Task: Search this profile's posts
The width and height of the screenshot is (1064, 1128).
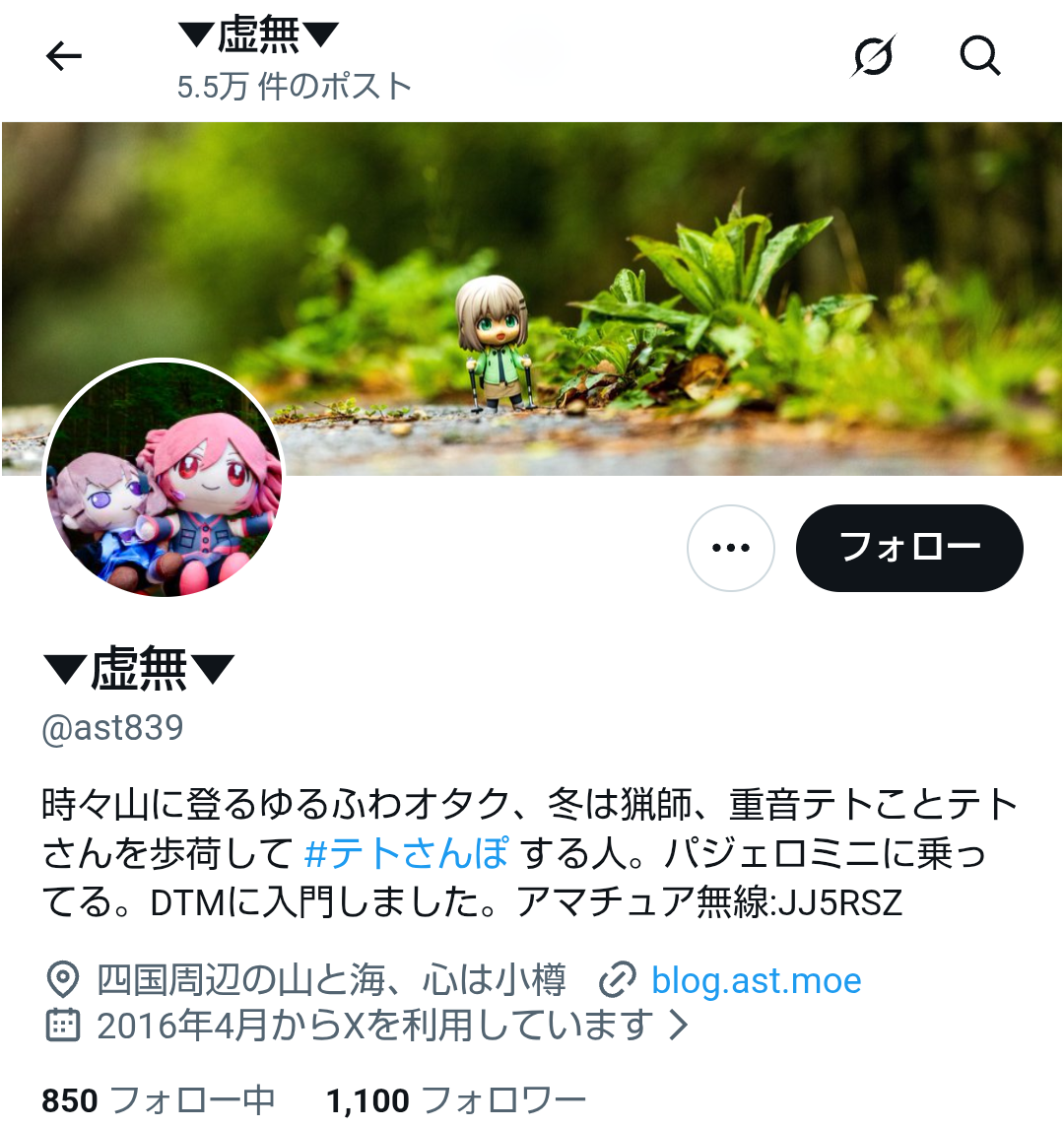Action: point(980,57)
